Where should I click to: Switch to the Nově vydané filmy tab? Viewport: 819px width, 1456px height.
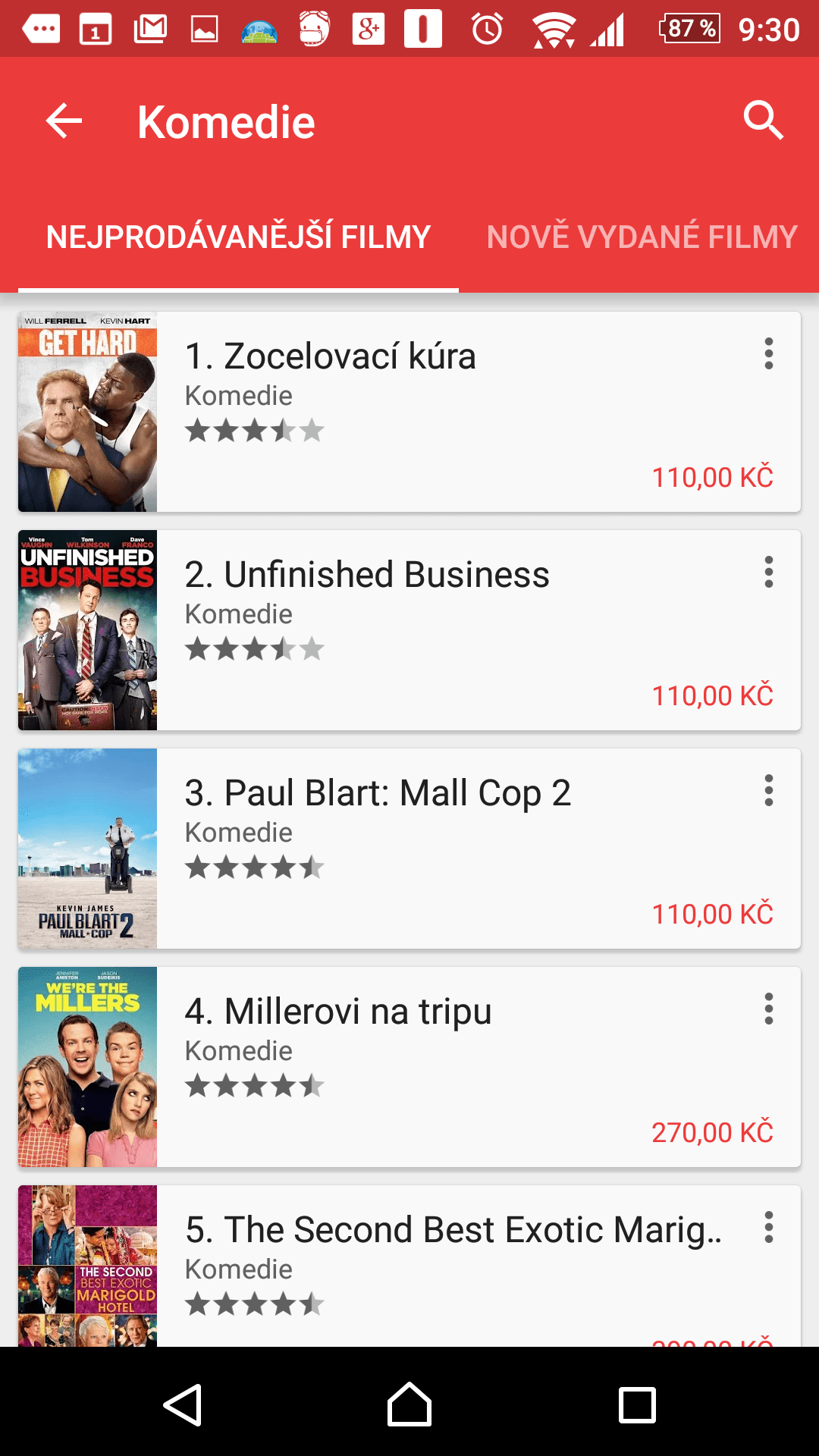(x=642, y=237)
